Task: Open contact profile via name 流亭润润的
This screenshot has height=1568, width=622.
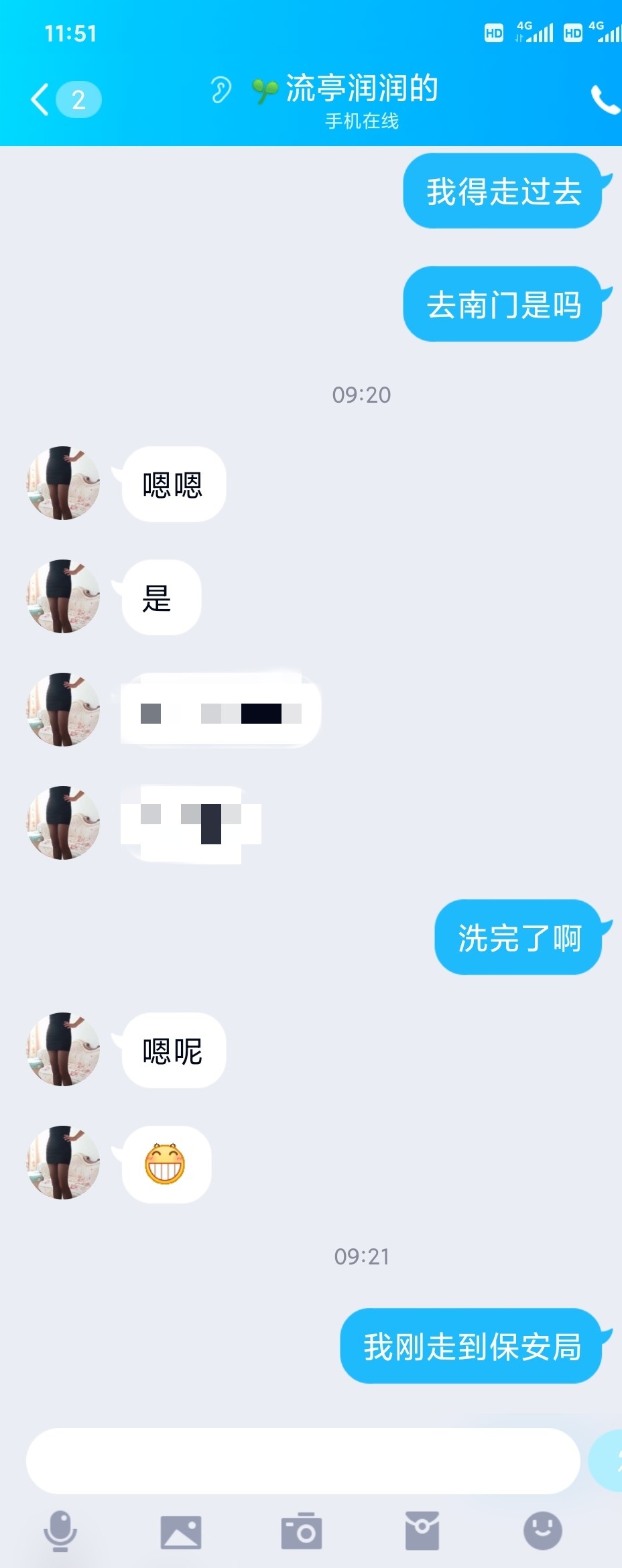Action: pos(362,89)
